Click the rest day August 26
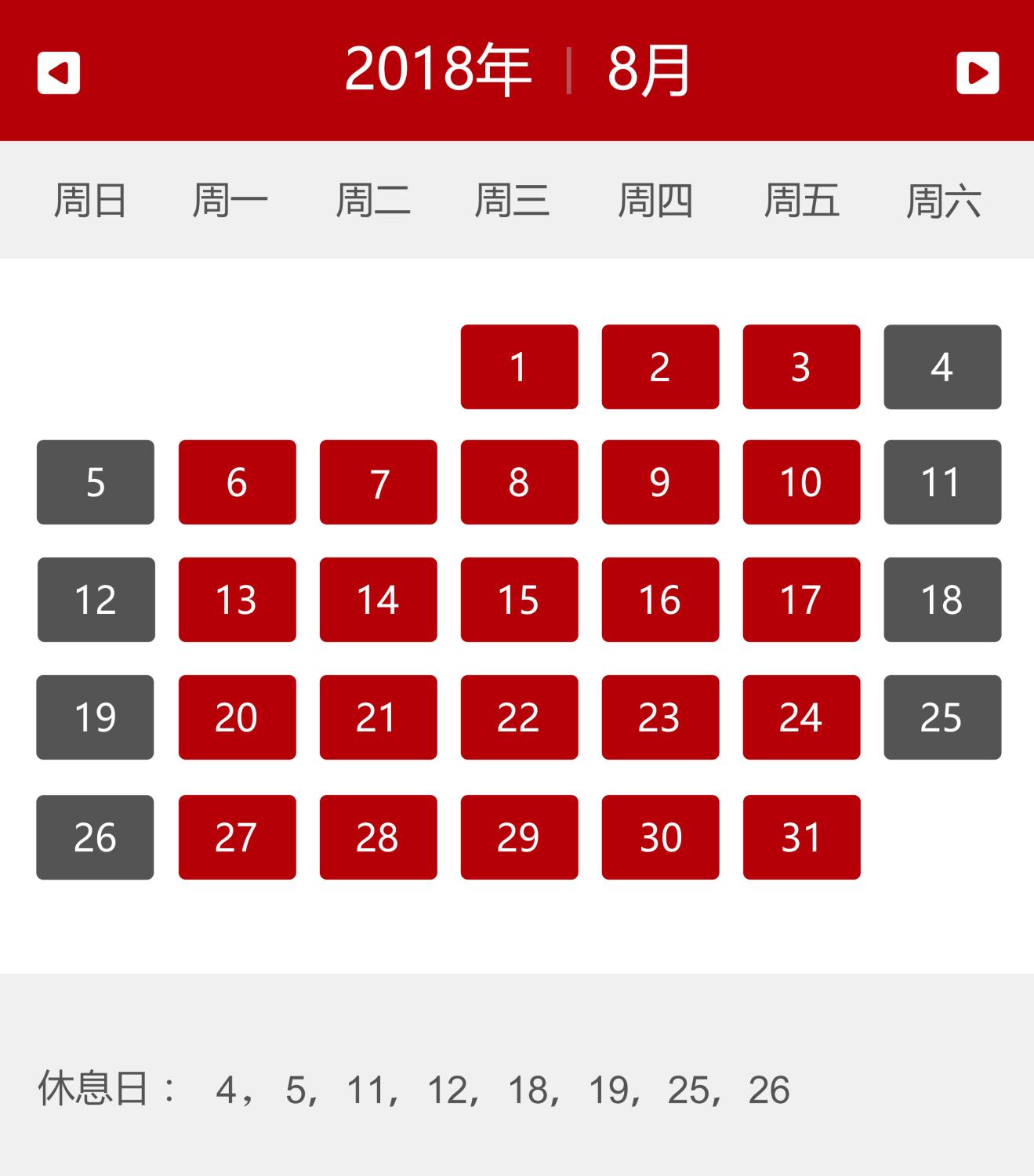The image size is (1034, 1176). pos(95,837)
